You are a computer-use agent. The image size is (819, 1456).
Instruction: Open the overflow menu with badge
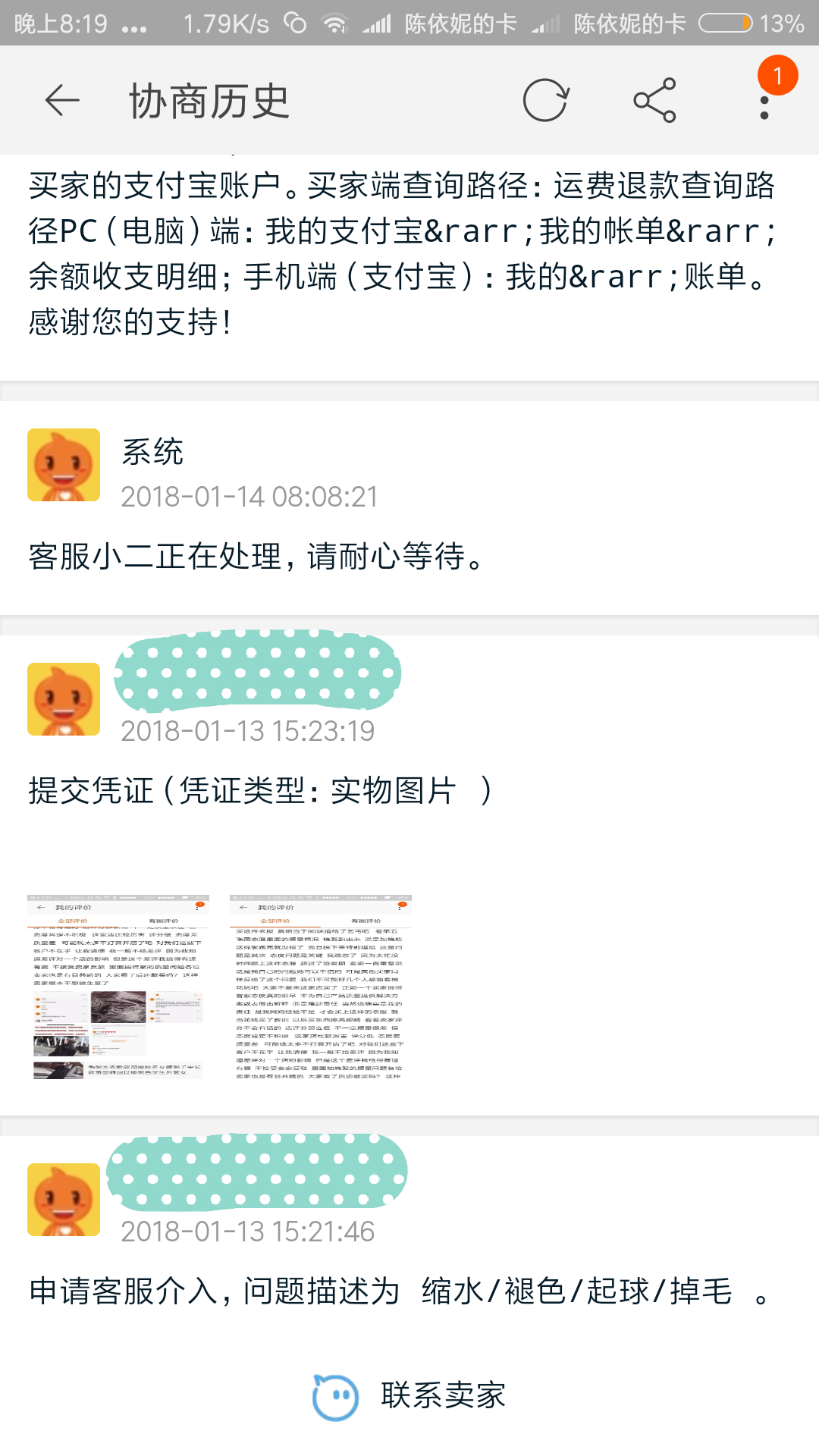[764, 100]
